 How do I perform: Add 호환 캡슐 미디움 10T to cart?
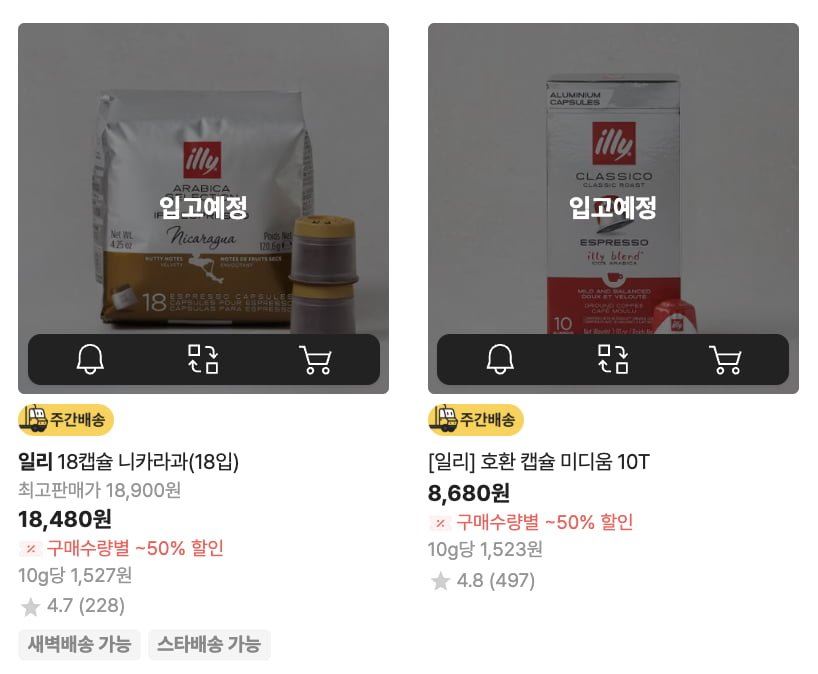(x=726, y=359)
